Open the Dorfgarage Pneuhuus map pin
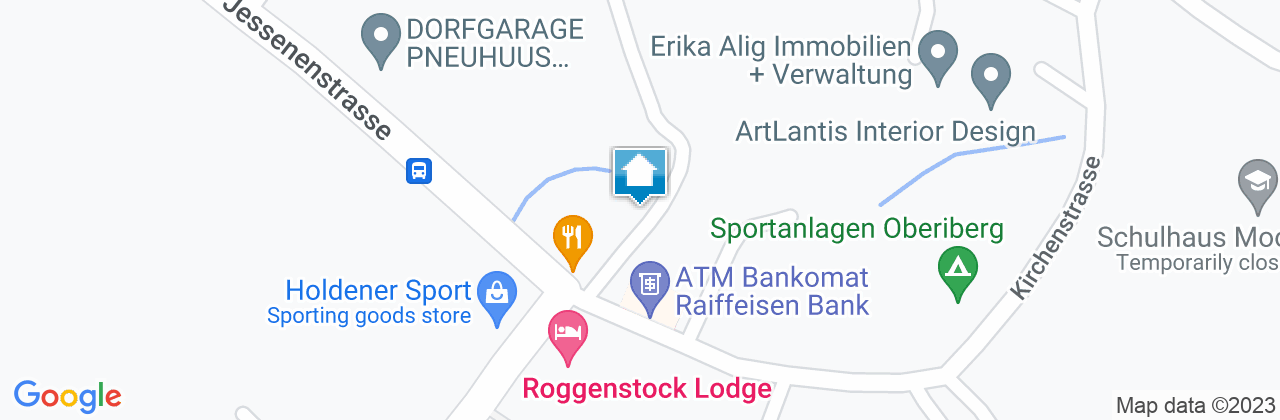This screenshot has width=1280, height=420. (x=381, y=38)
